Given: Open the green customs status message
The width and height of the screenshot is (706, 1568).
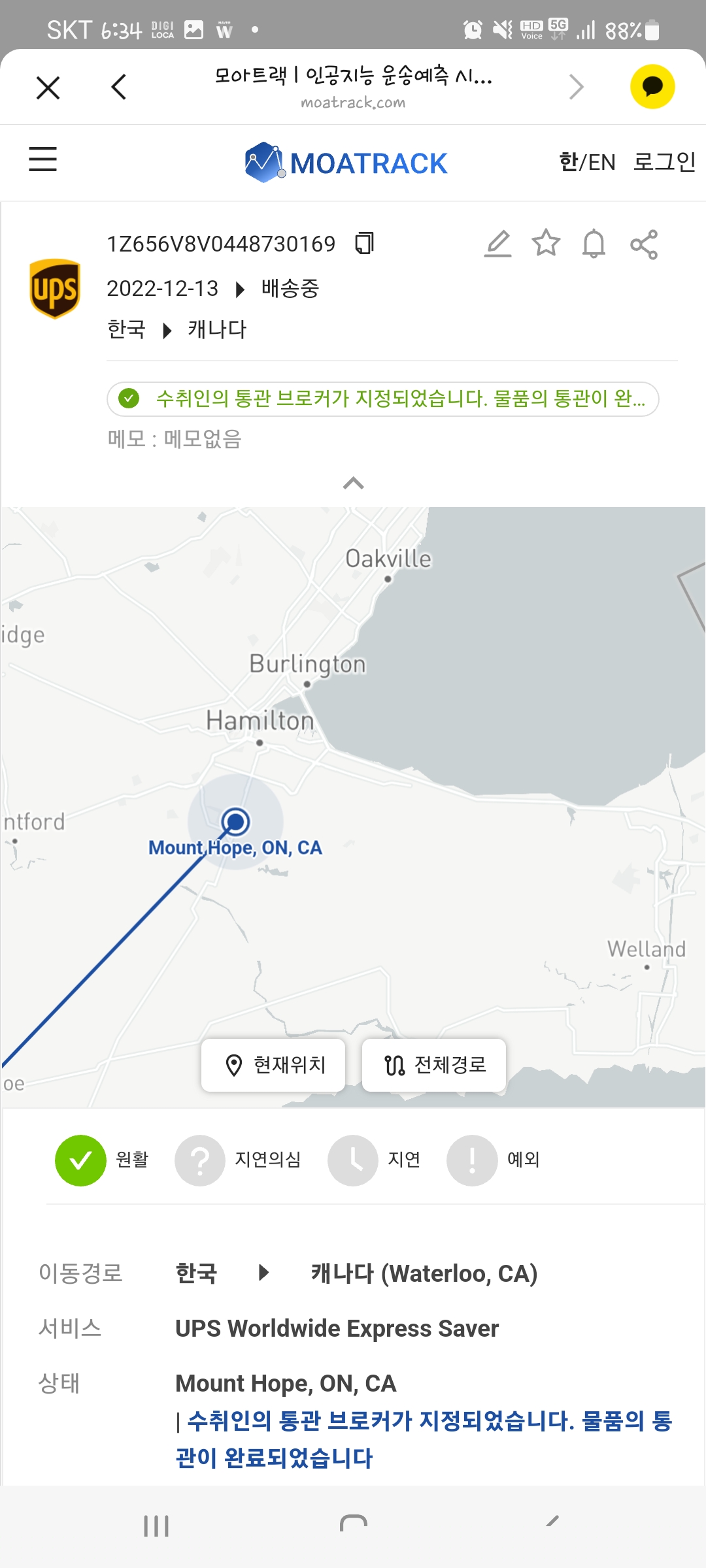Looking at the screenshot, I should pos(383,399).
